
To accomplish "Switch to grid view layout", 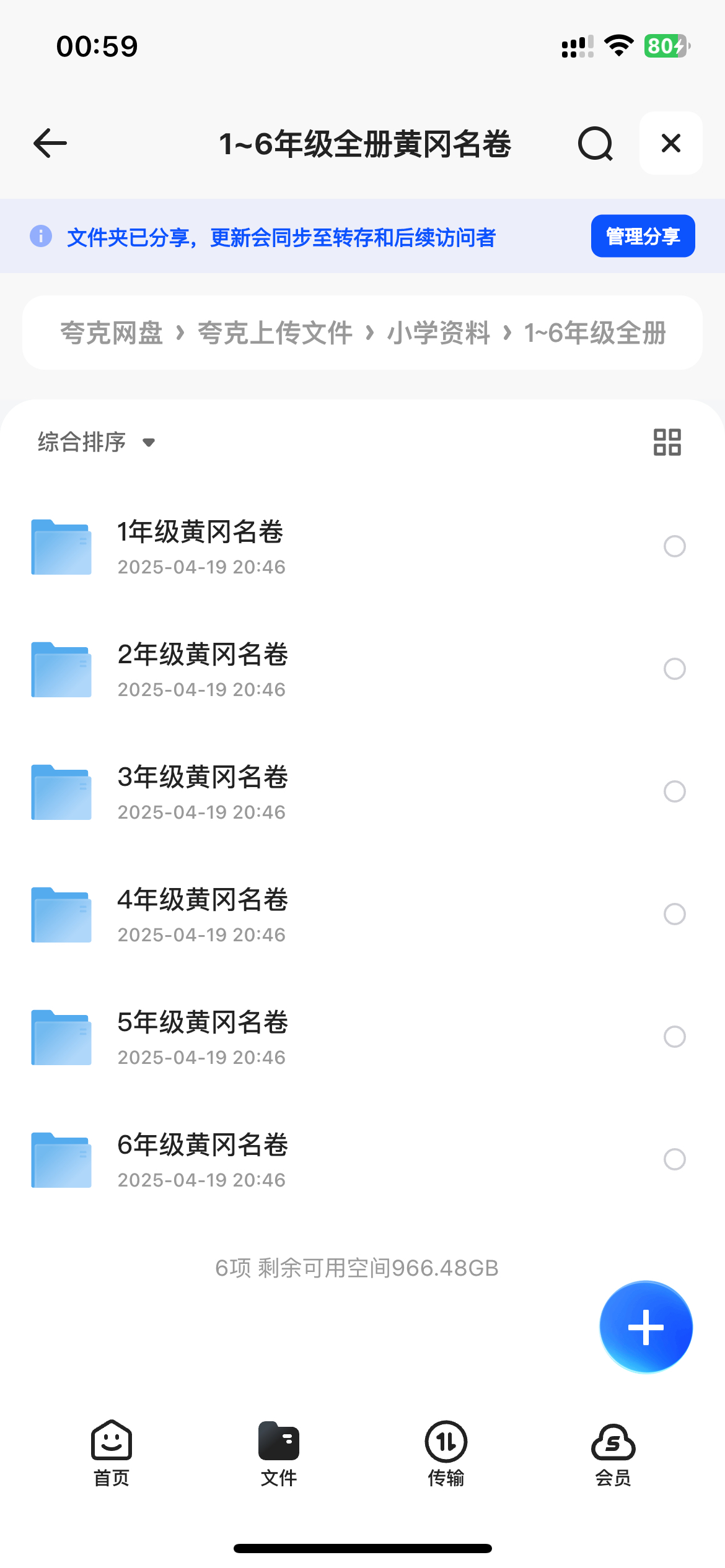I will click(667, 442).
